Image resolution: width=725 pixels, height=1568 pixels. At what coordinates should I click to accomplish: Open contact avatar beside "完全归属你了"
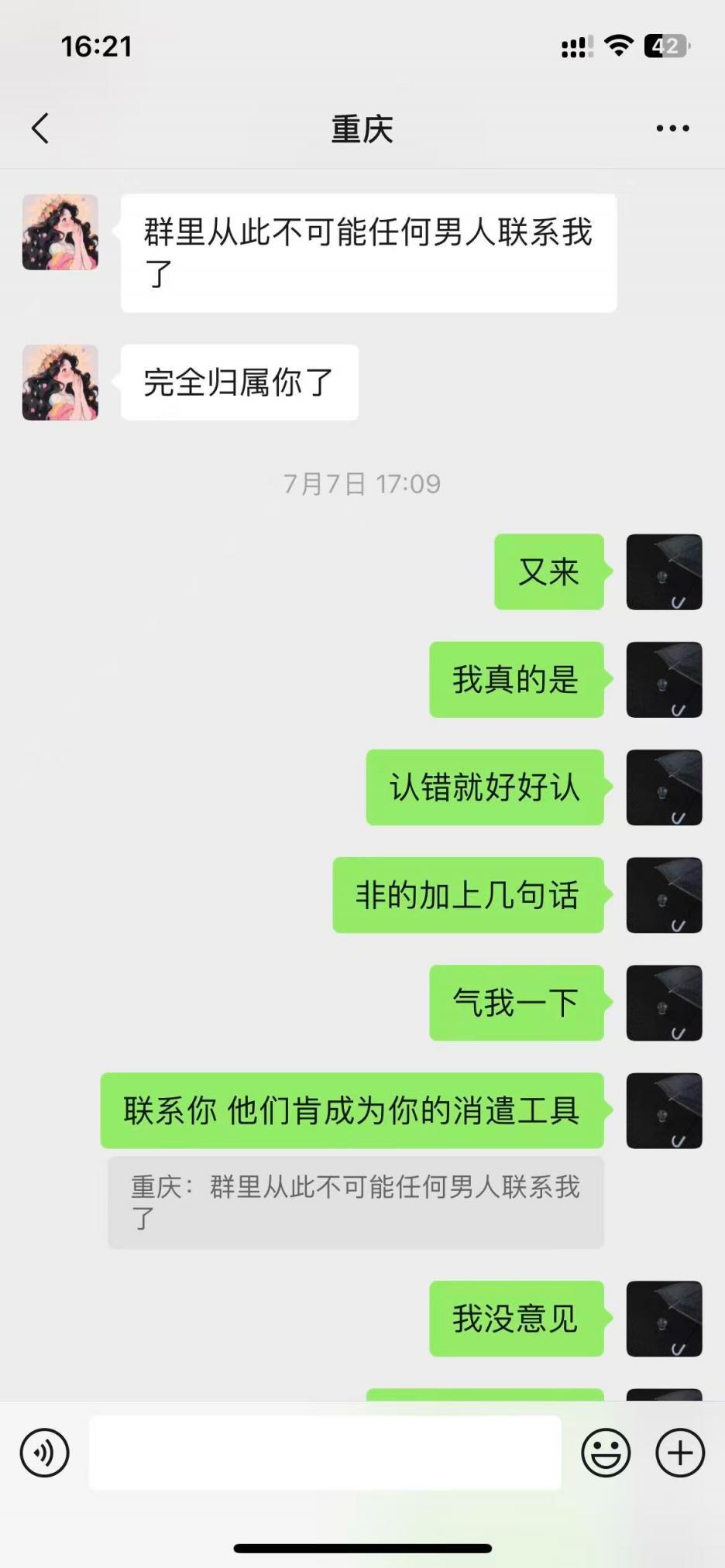60,383
